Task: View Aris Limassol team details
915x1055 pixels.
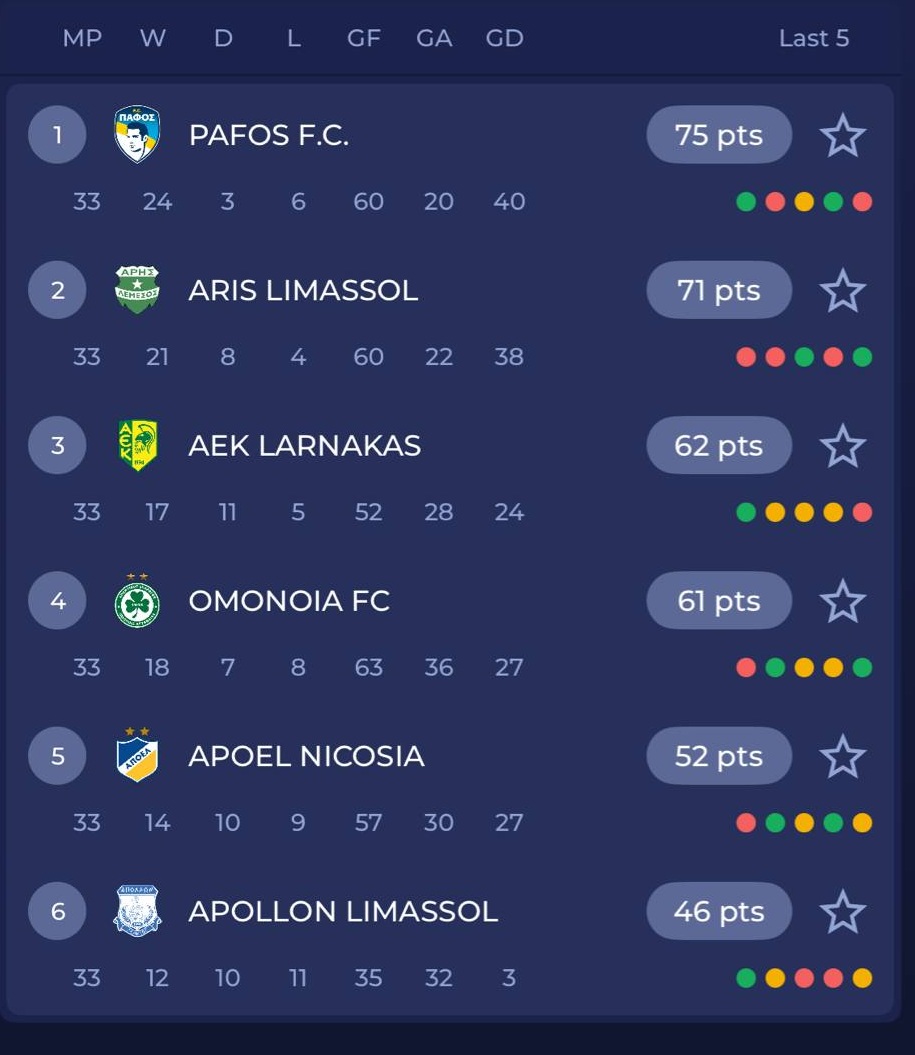Action: coord(303,291)
